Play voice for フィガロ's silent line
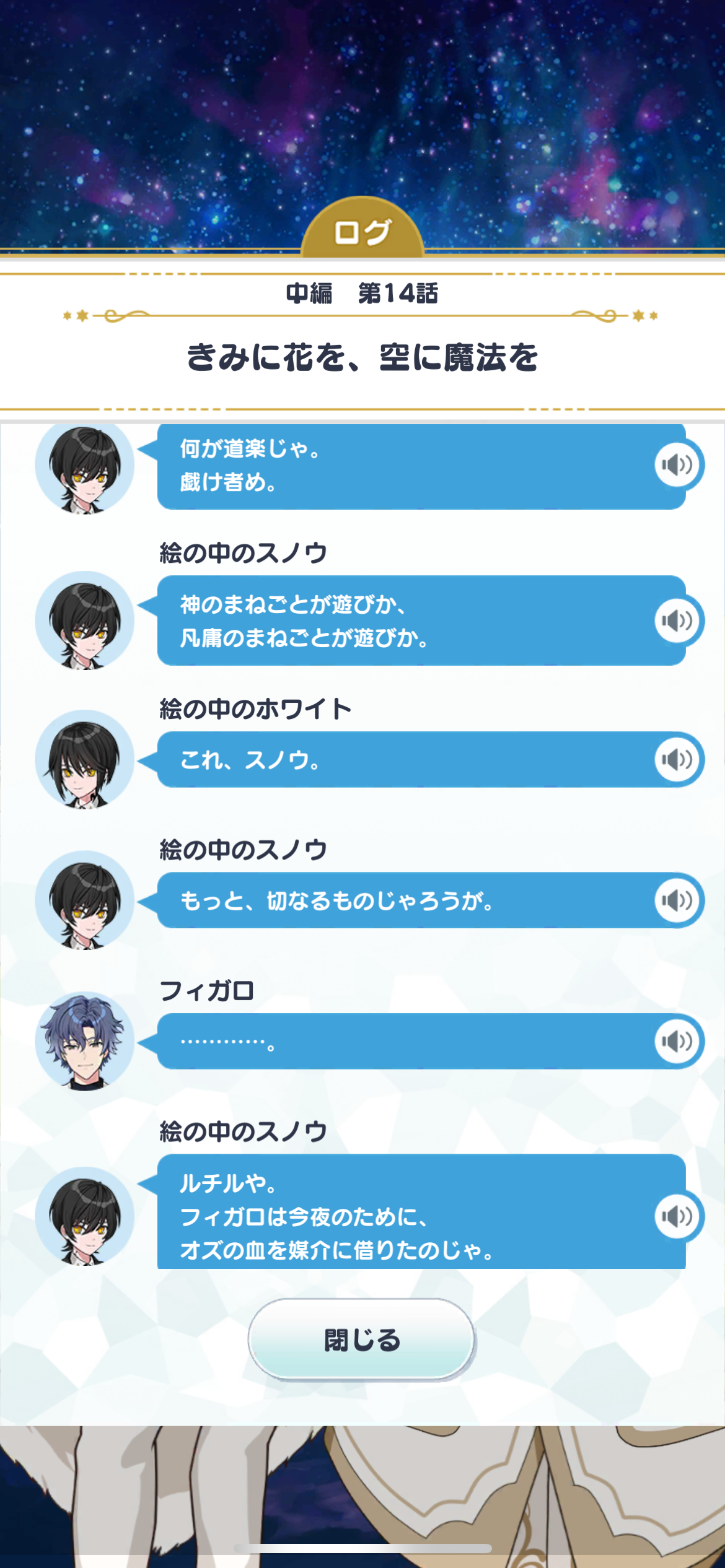The width and height of the screenshot is (725, 1568). point(677,1042)
